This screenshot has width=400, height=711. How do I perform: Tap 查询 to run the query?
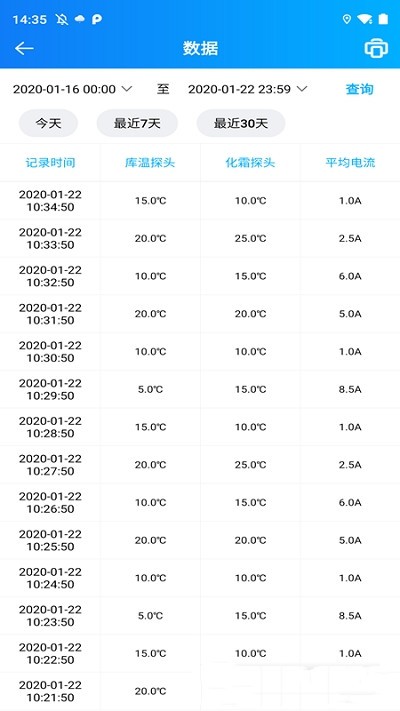pos(360,89)
